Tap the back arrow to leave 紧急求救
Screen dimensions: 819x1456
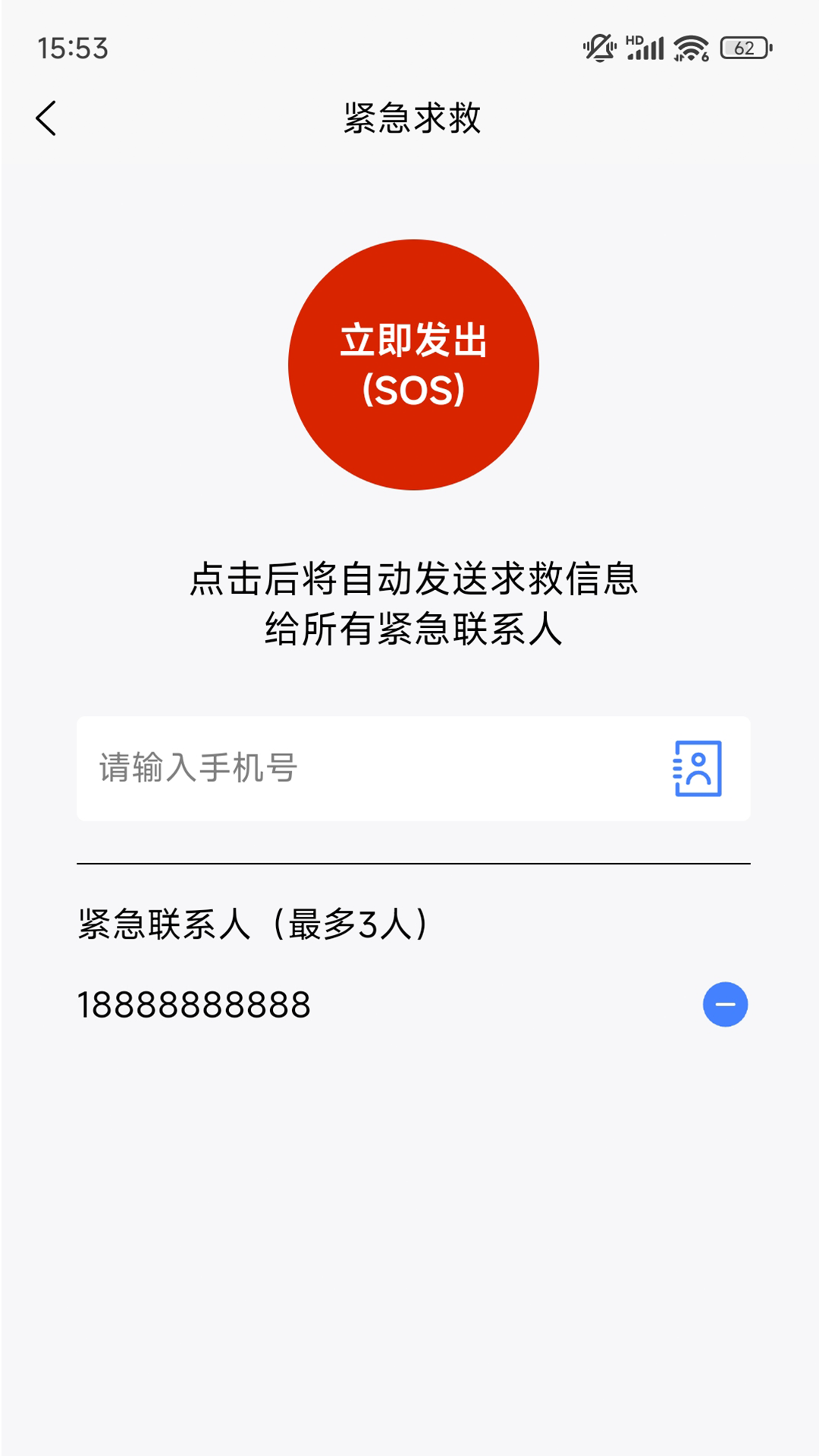(47, 118)
